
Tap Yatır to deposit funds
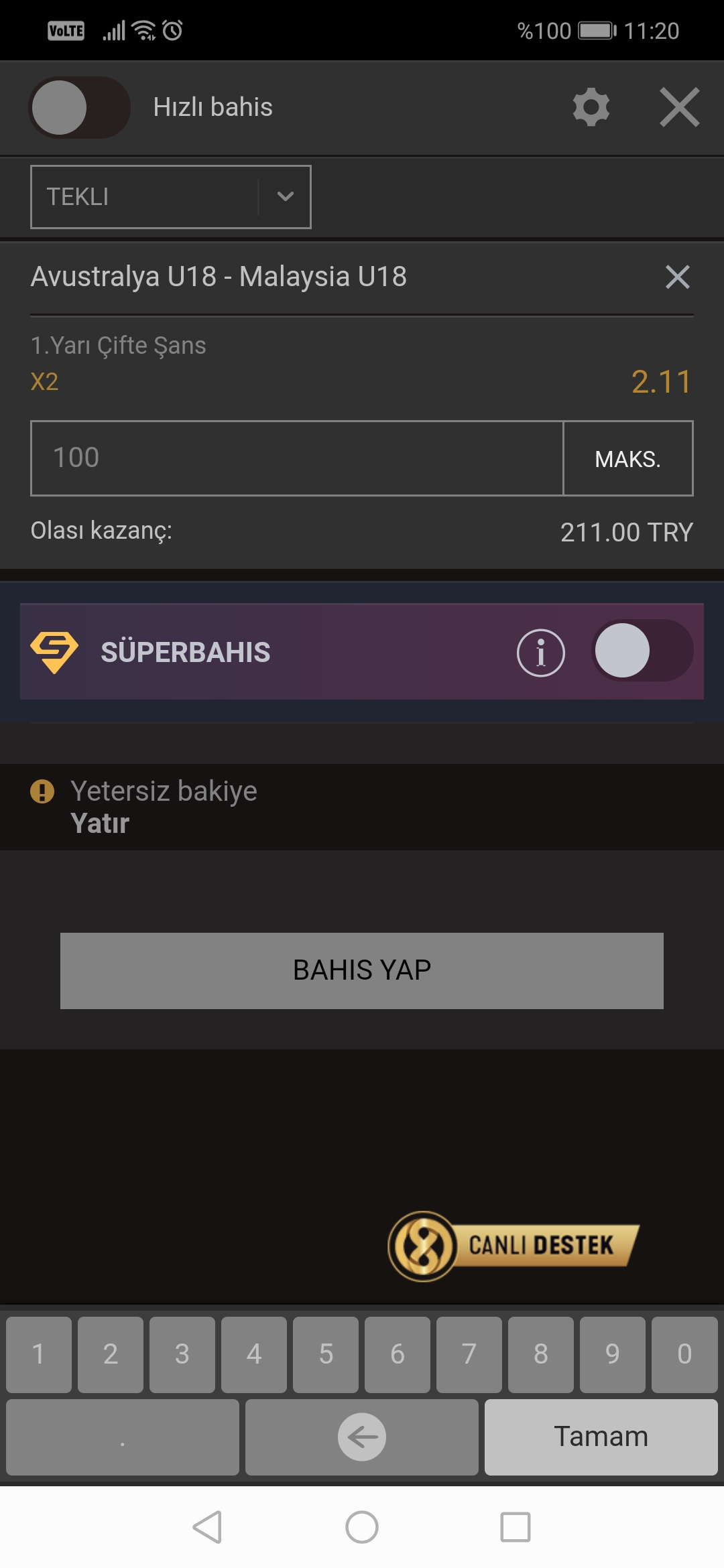click(x=100, y=824)
